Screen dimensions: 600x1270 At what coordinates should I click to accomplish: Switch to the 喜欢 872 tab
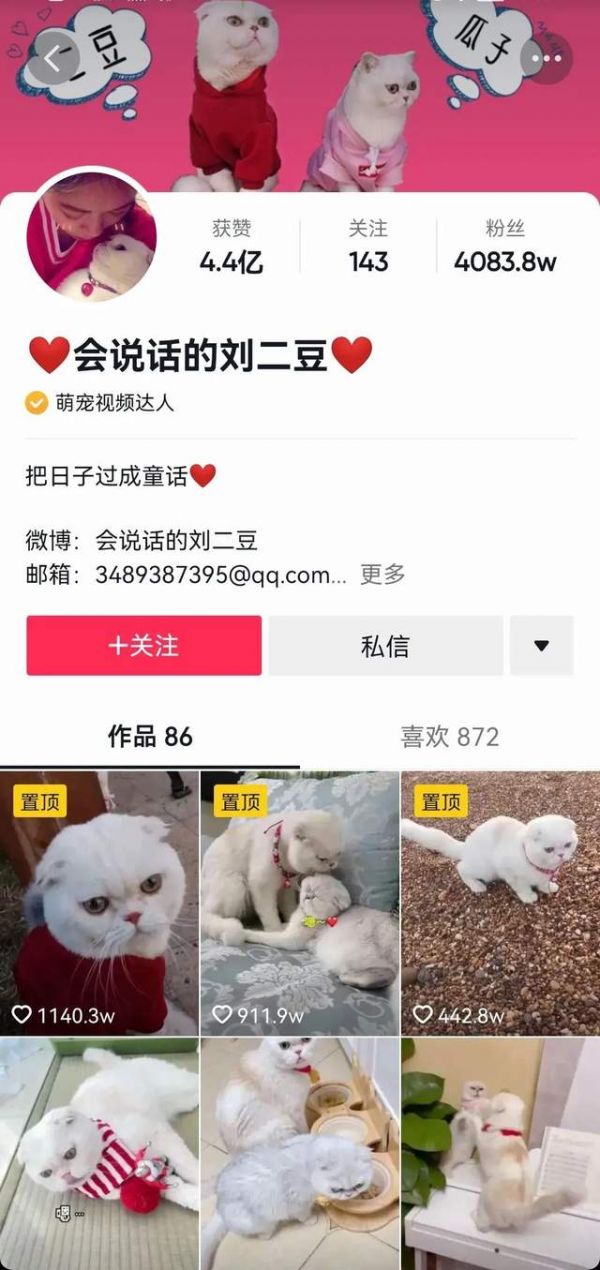(449, 737)
